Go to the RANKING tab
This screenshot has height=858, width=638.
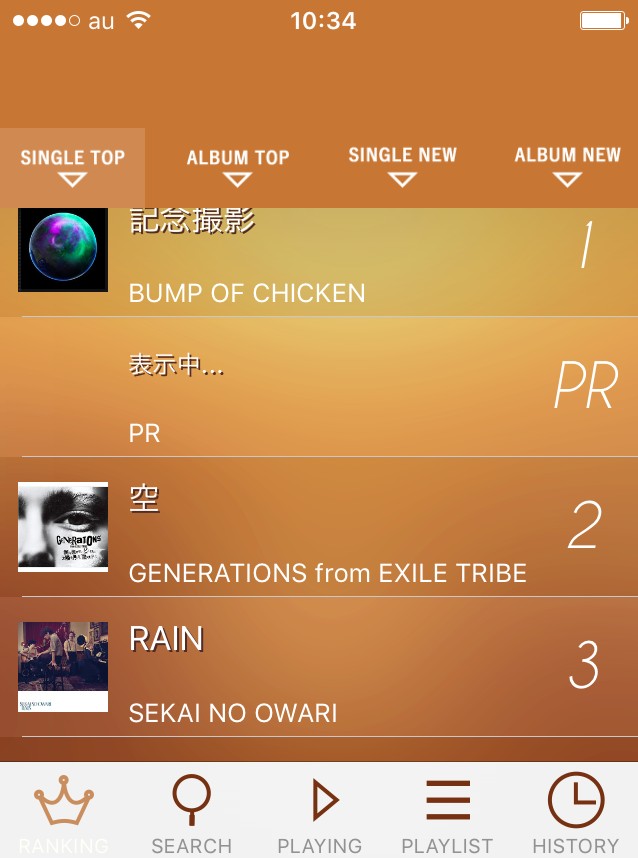coord(64,812)
